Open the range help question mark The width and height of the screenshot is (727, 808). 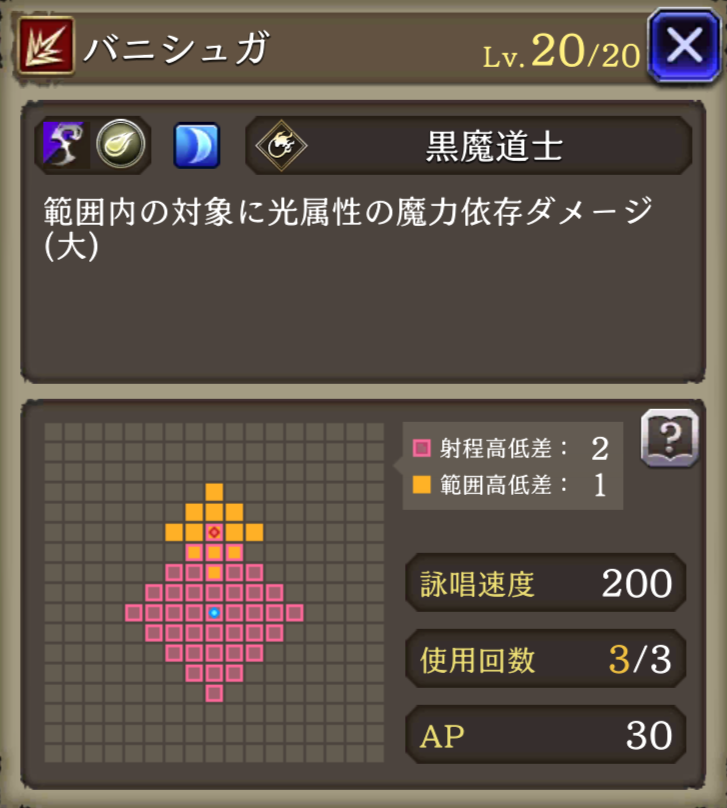(668, 438)
